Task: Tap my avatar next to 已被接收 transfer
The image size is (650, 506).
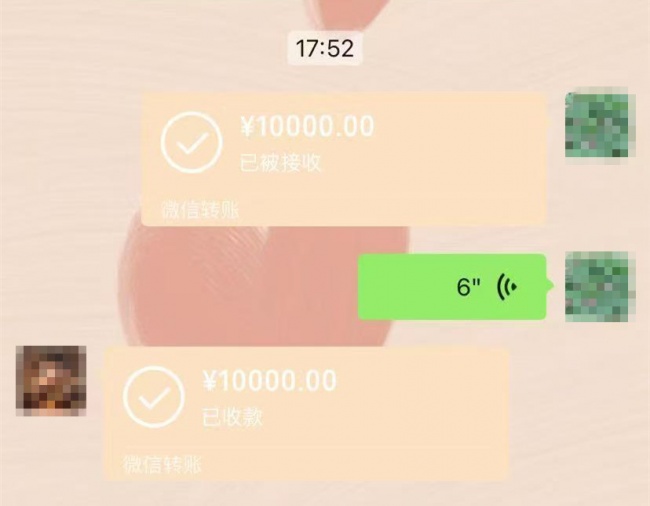Action: 597,126
